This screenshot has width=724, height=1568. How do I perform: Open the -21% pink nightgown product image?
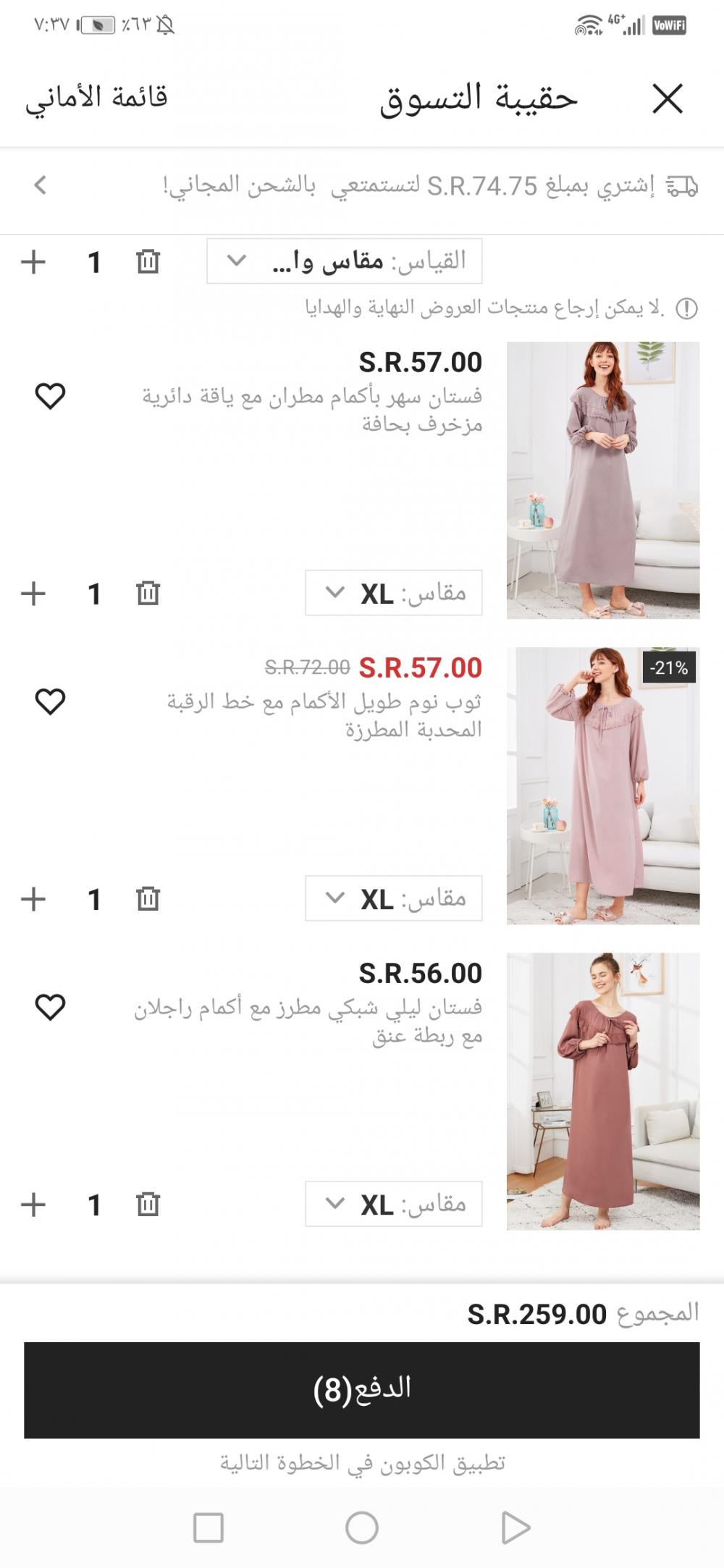coord(602,785)
